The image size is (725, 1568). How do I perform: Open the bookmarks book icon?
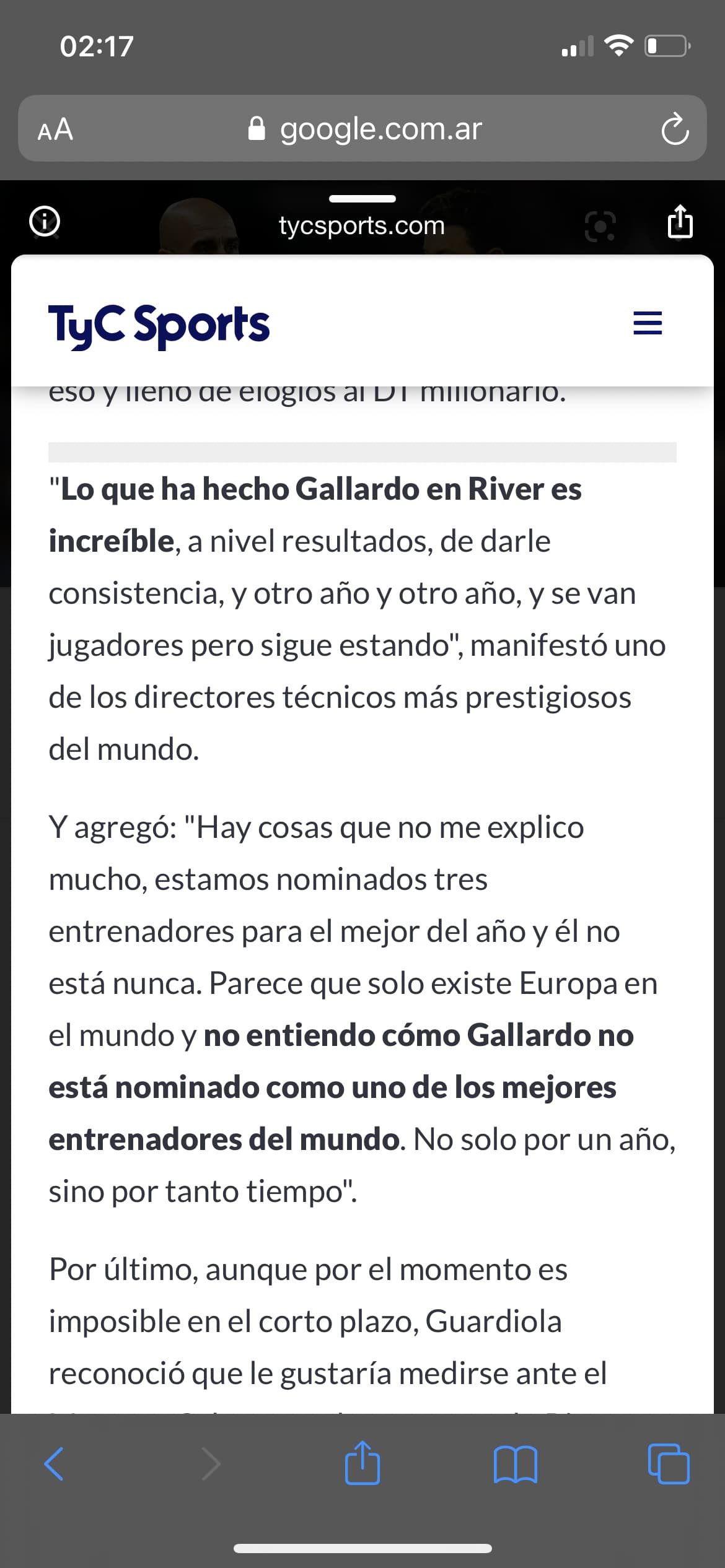point(516,1465)
